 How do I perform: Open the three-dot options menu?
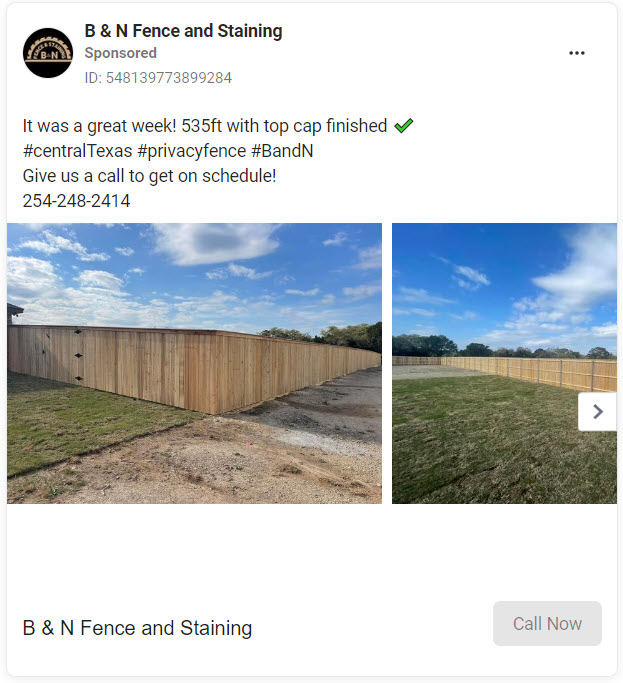[576, 53]
